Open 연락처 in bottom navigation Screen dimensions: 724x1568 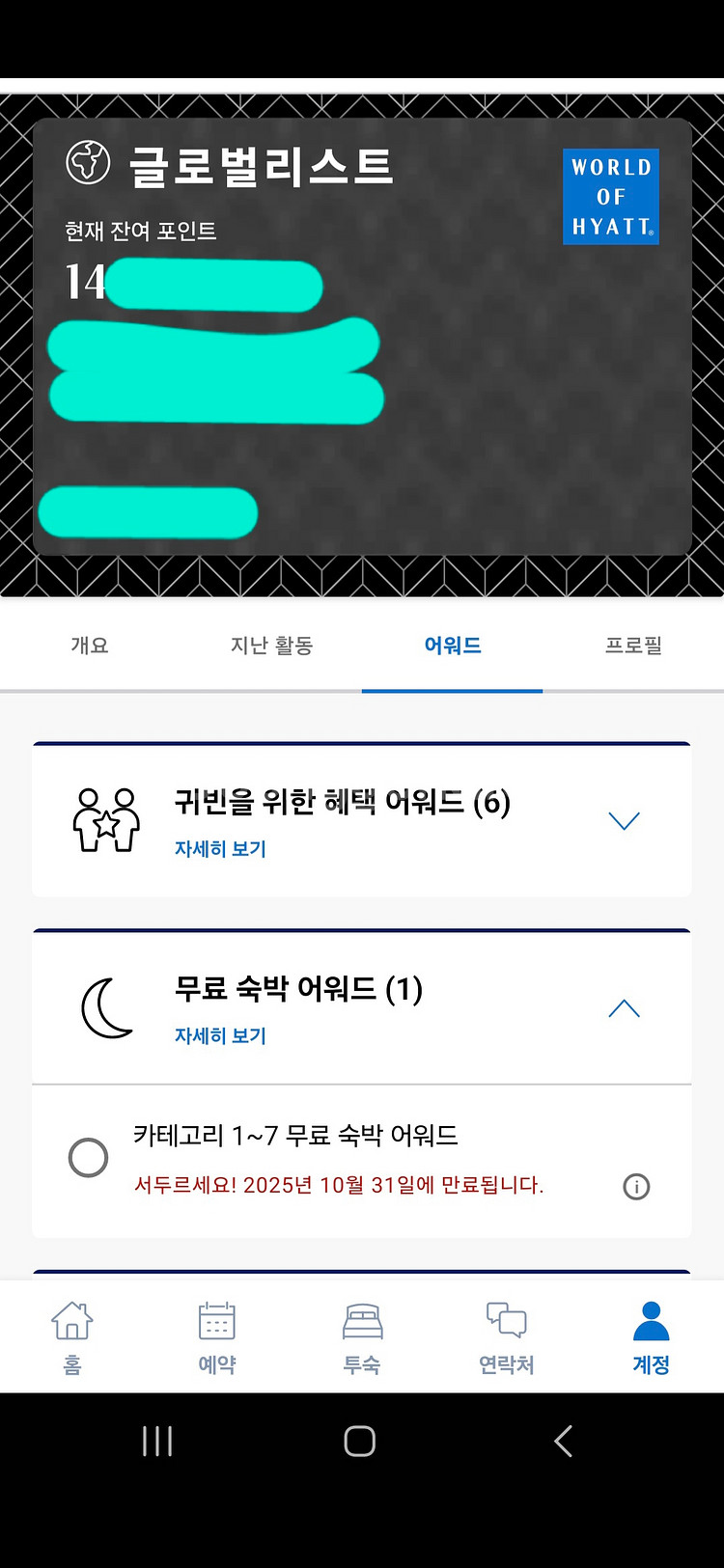506,1336
